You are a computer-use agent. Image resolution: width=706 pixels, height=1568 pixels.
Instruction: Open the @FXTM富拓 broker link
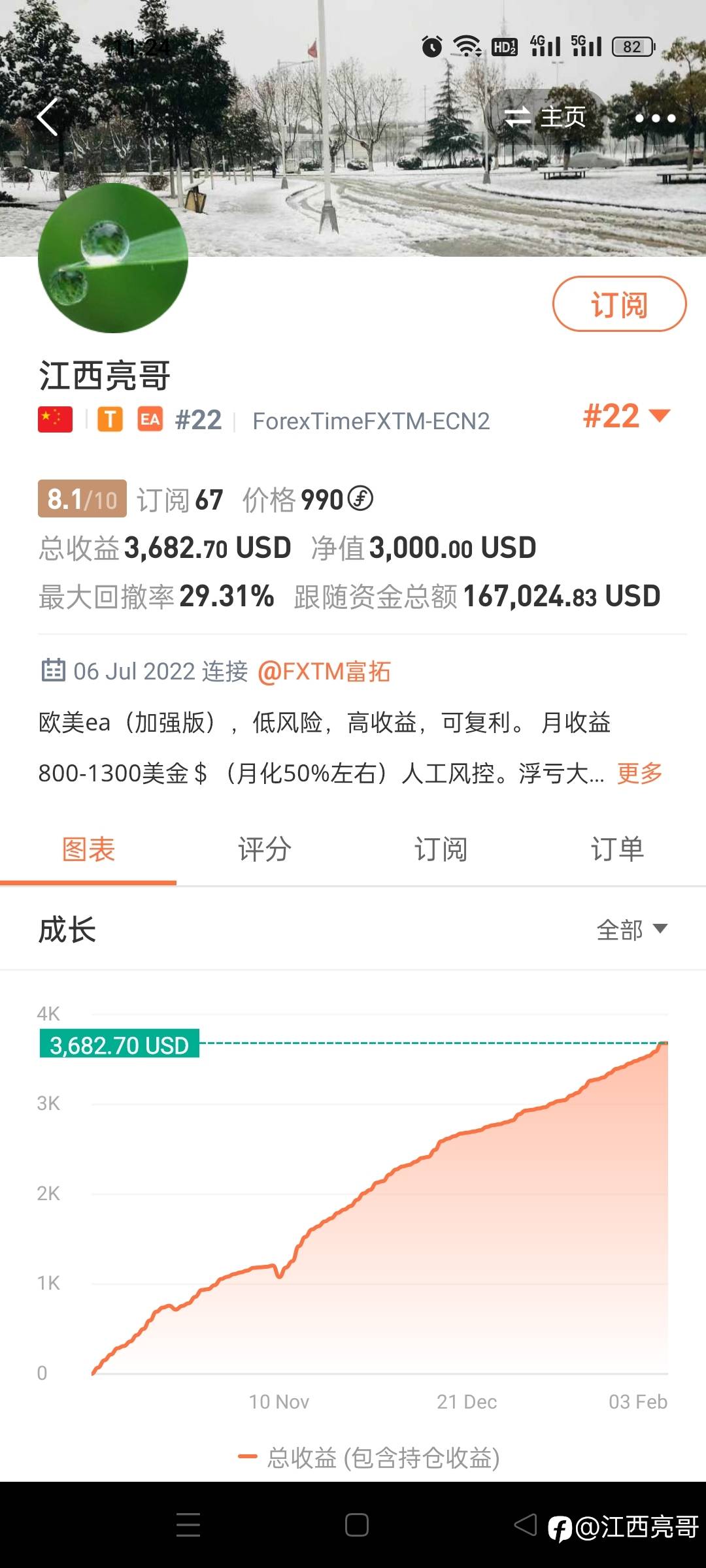coord(324,671)
